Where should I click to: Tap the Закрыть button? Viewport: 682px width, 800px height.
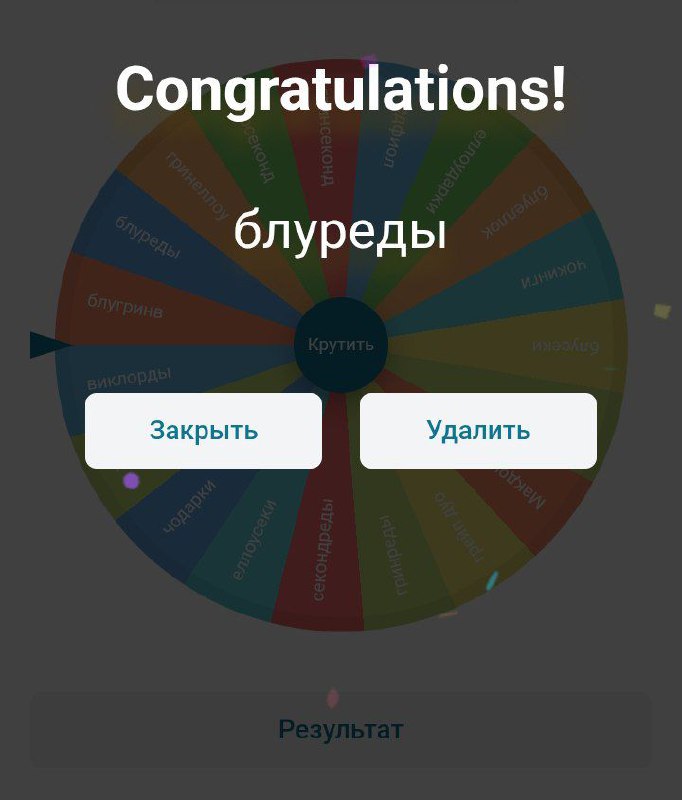[x=203, y=431]
